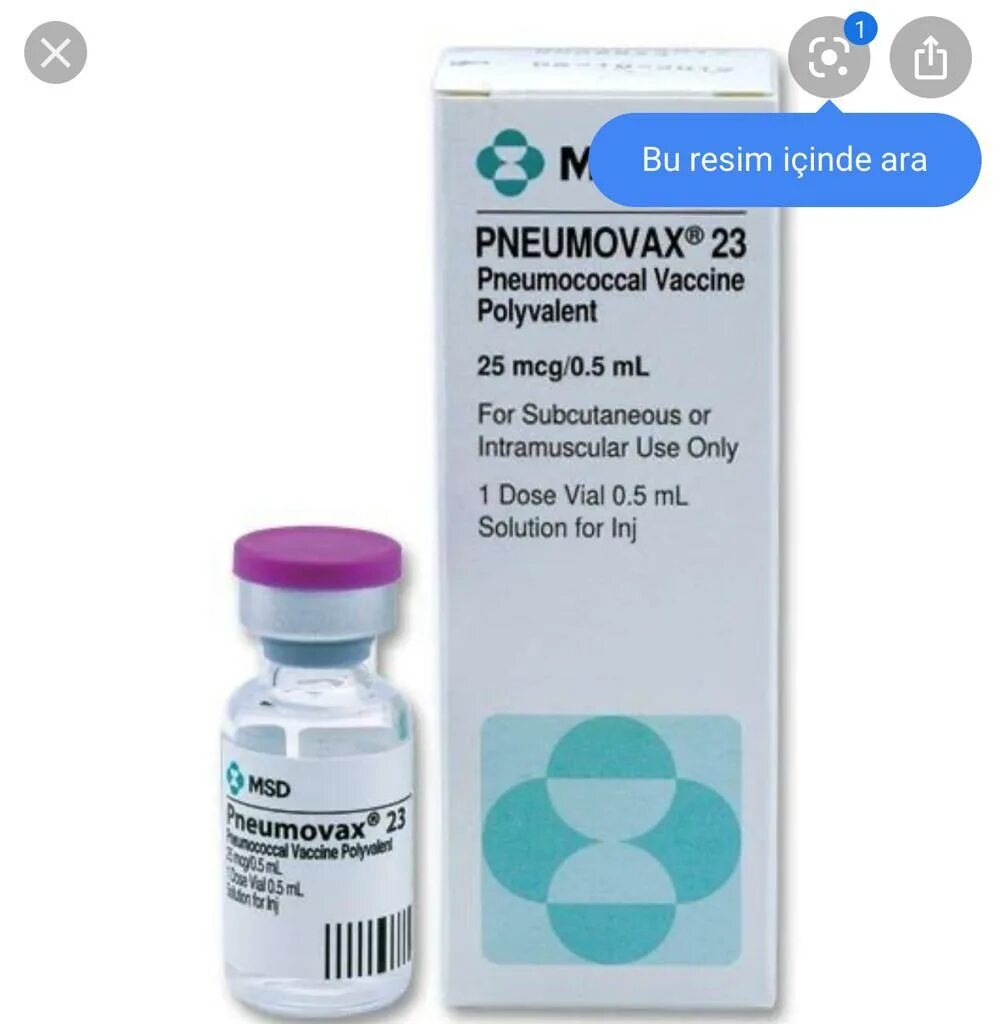The width and height of the screenshot is (1001, 1024).
Task: Tap the 'Bu resim içinde ara' tooltip
Action: click(x=784, y=160)
